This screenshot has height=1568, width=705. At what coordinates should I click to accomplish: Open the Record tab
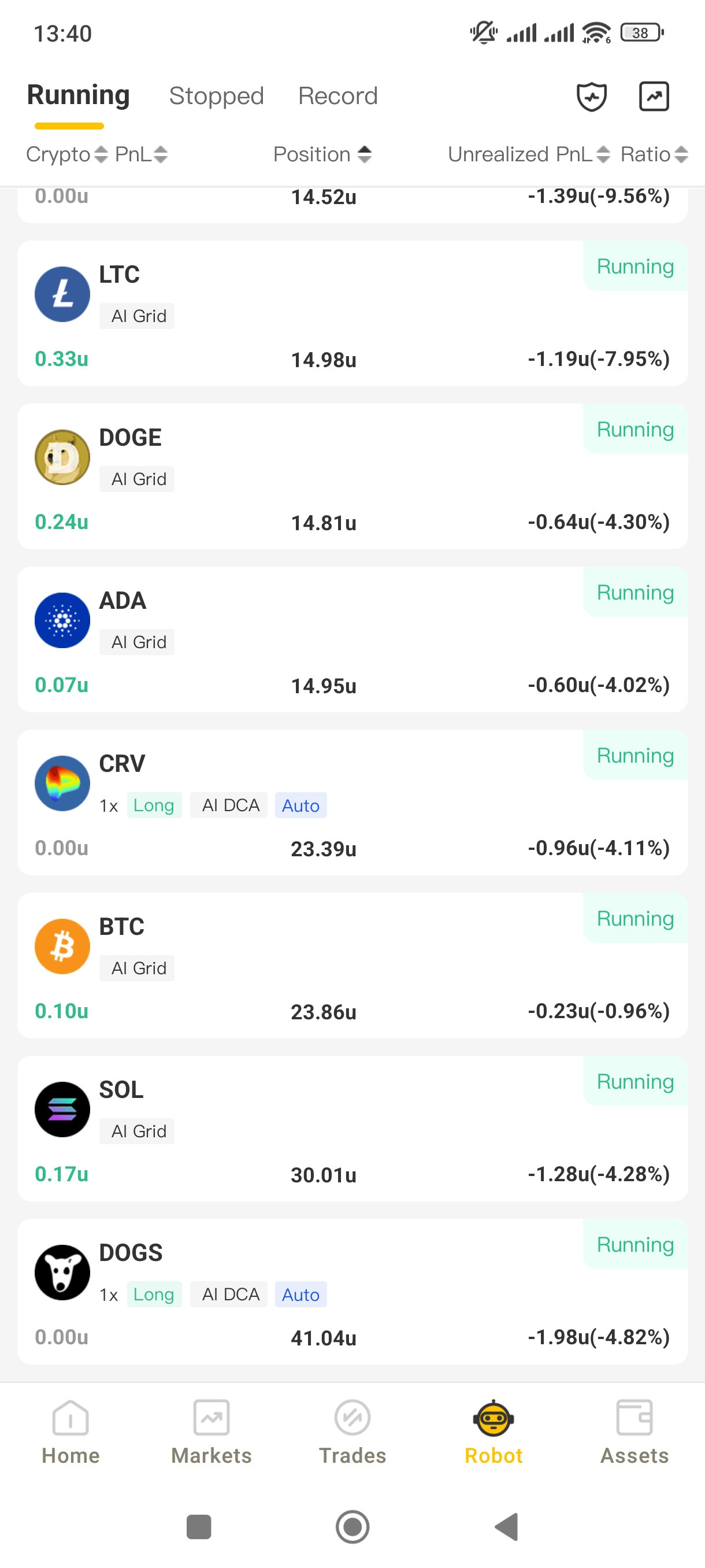[337, 96]
